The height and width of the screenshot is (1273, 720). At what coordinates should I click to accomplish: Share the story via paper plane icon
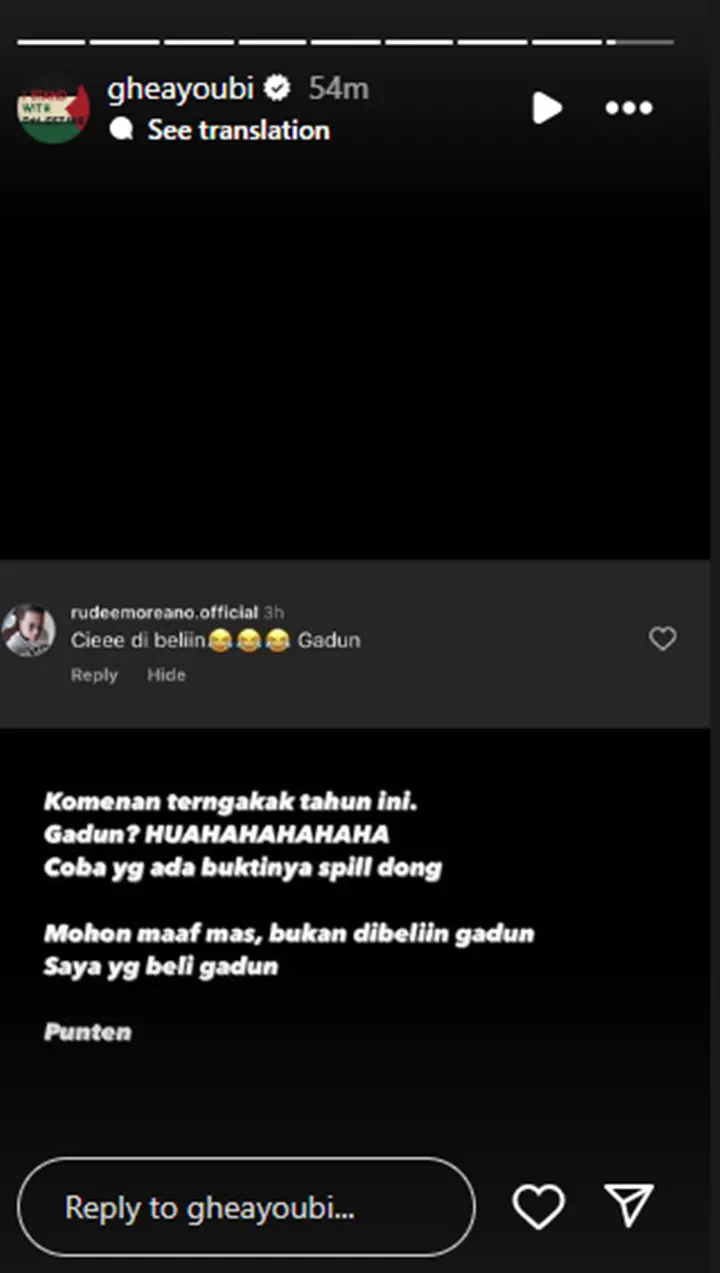click(x=629, y=1206)
